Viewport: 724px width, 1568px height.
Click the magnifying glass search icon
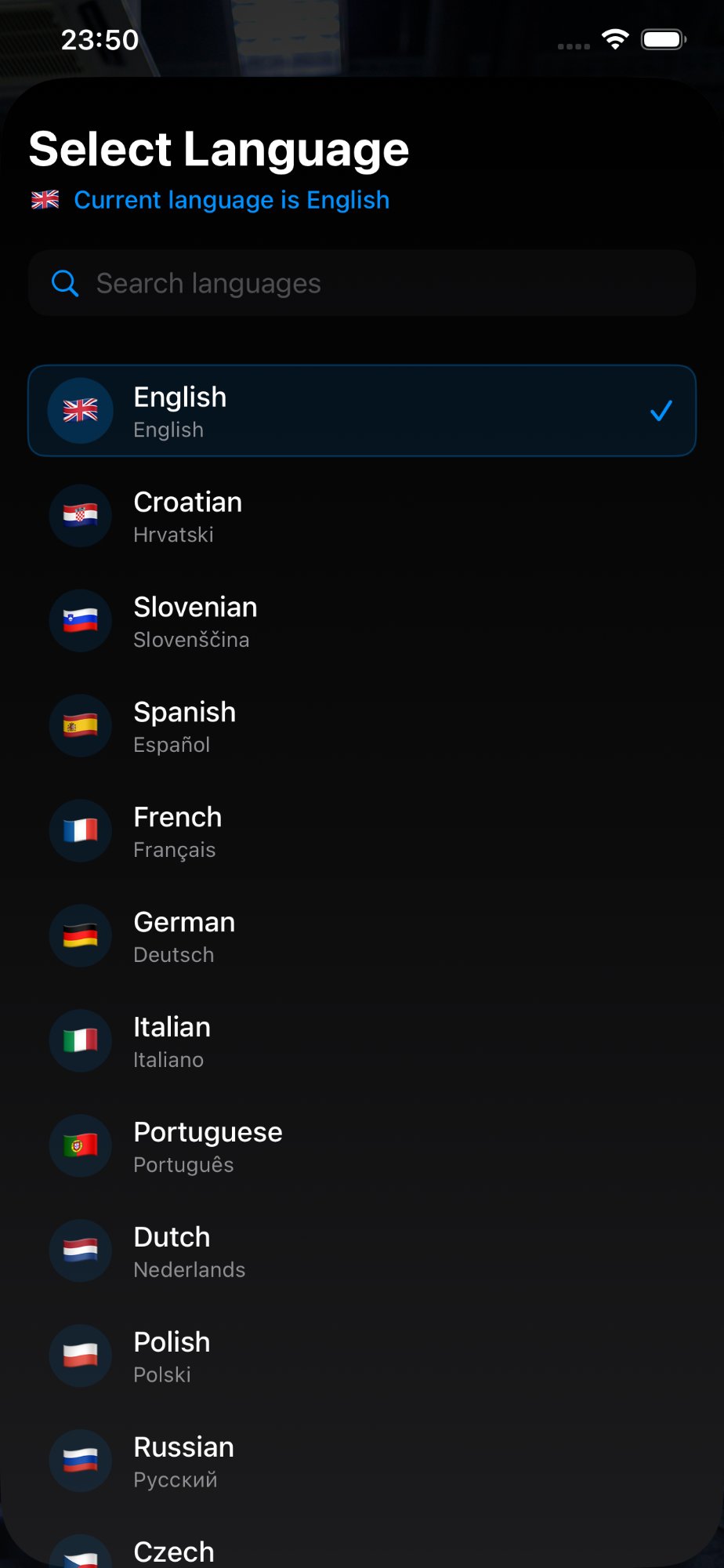[65, 283]
